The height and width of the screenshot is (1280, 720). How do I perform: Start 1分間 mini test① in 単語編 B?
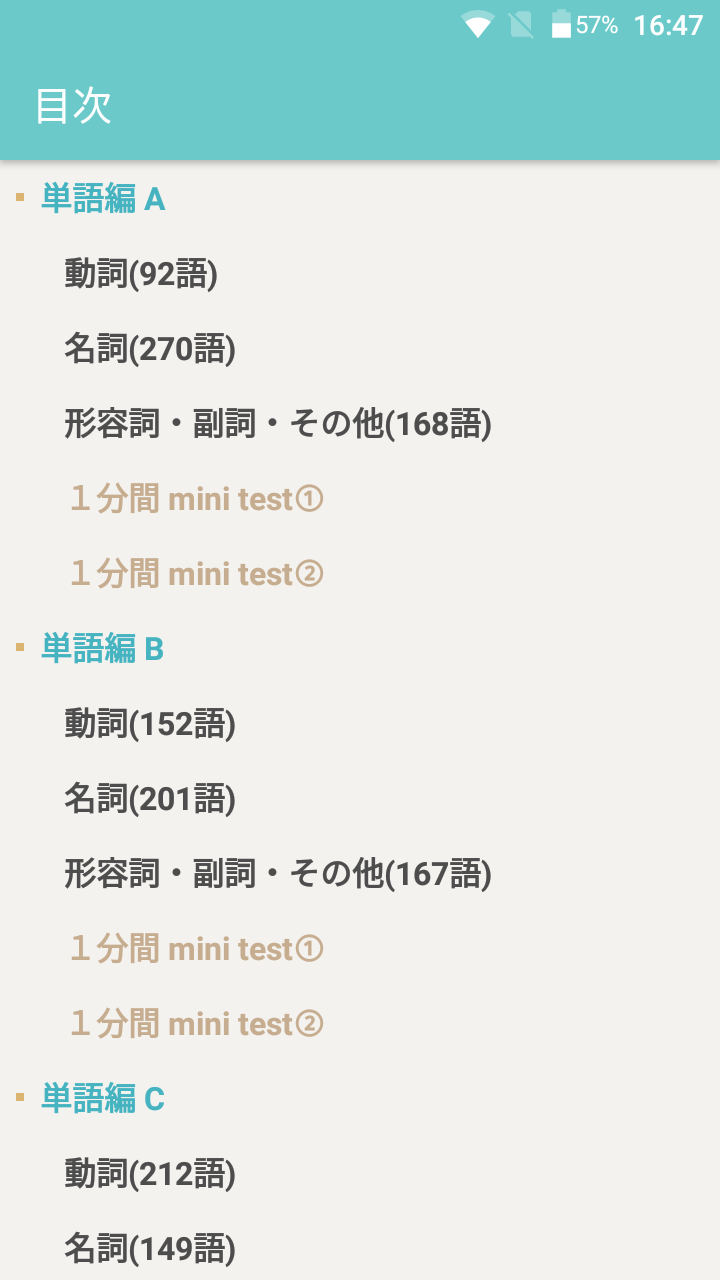196,949
